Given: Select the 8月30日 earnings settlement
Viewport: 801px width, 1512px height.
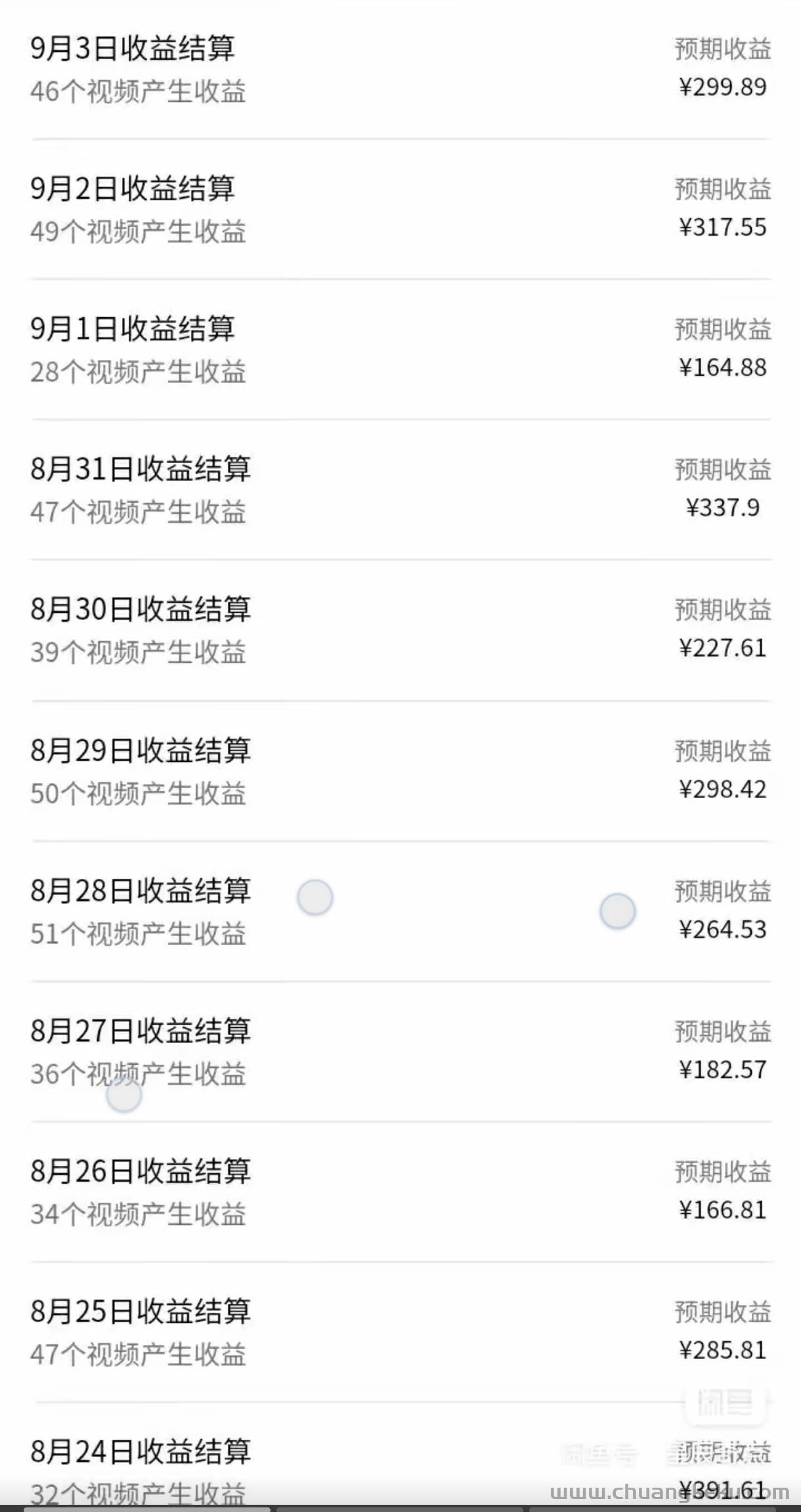Looking at the screenshot, I should 401,631.
